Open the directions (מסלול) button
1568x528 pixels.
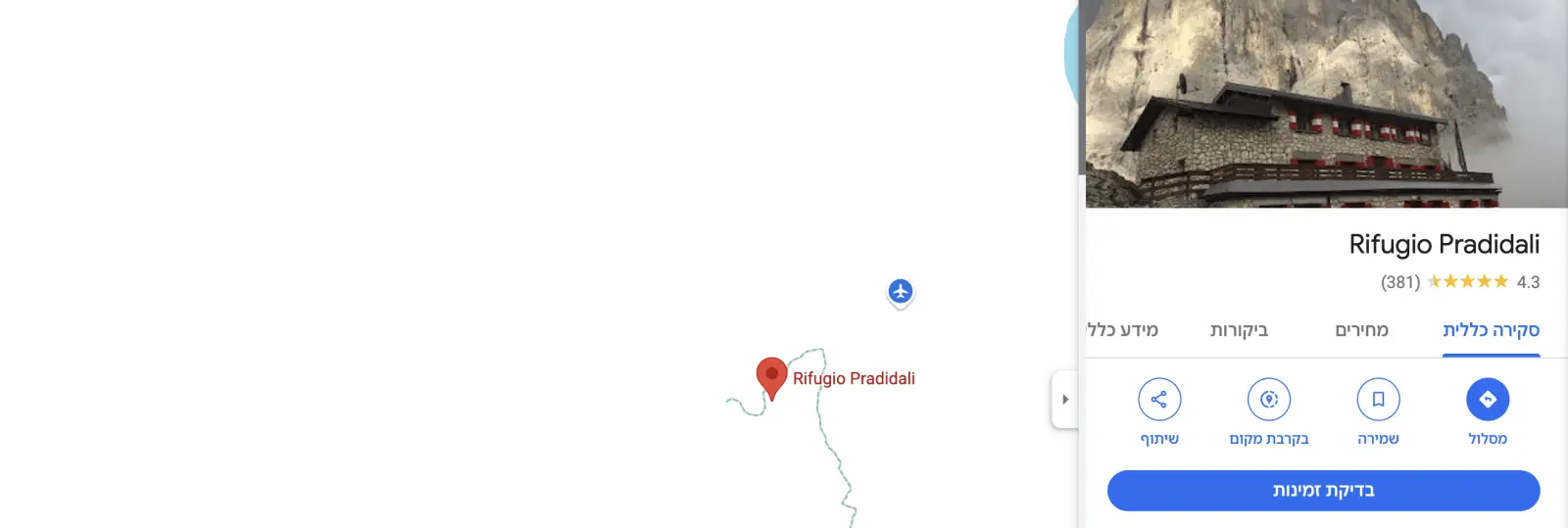click(1487, 400)
